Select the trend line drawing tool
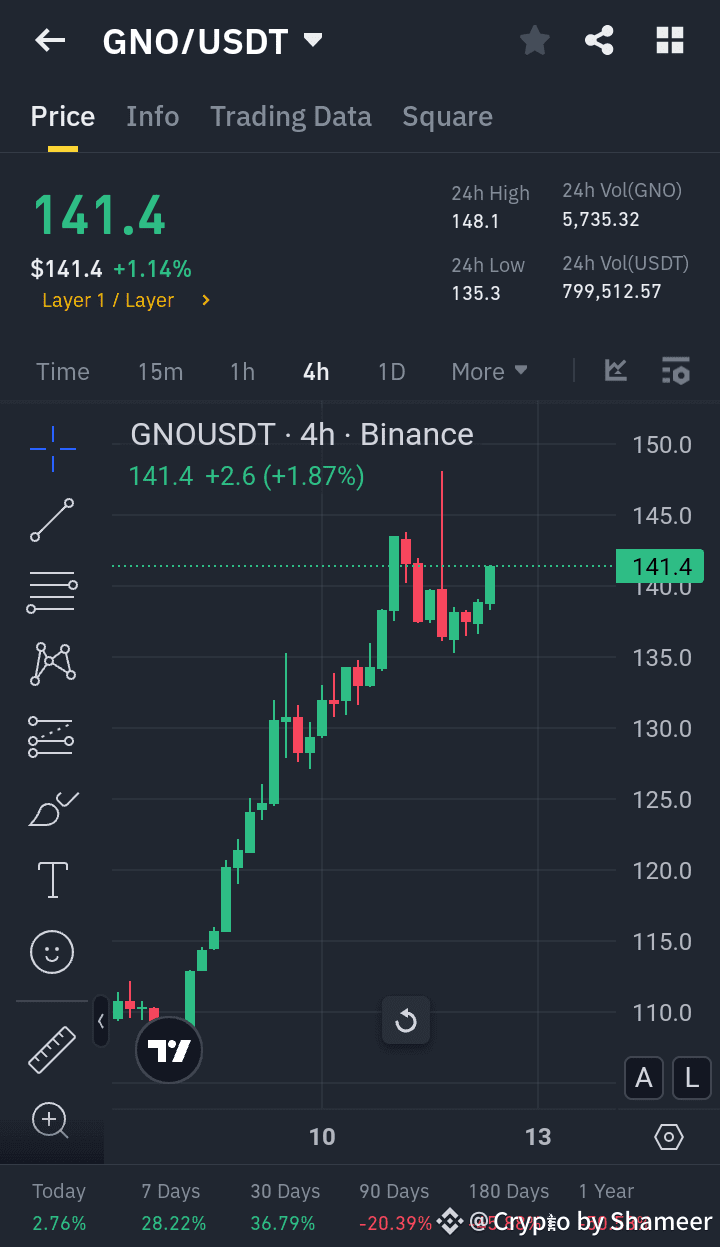720x1247 pixels. click(x=51, y=521)
